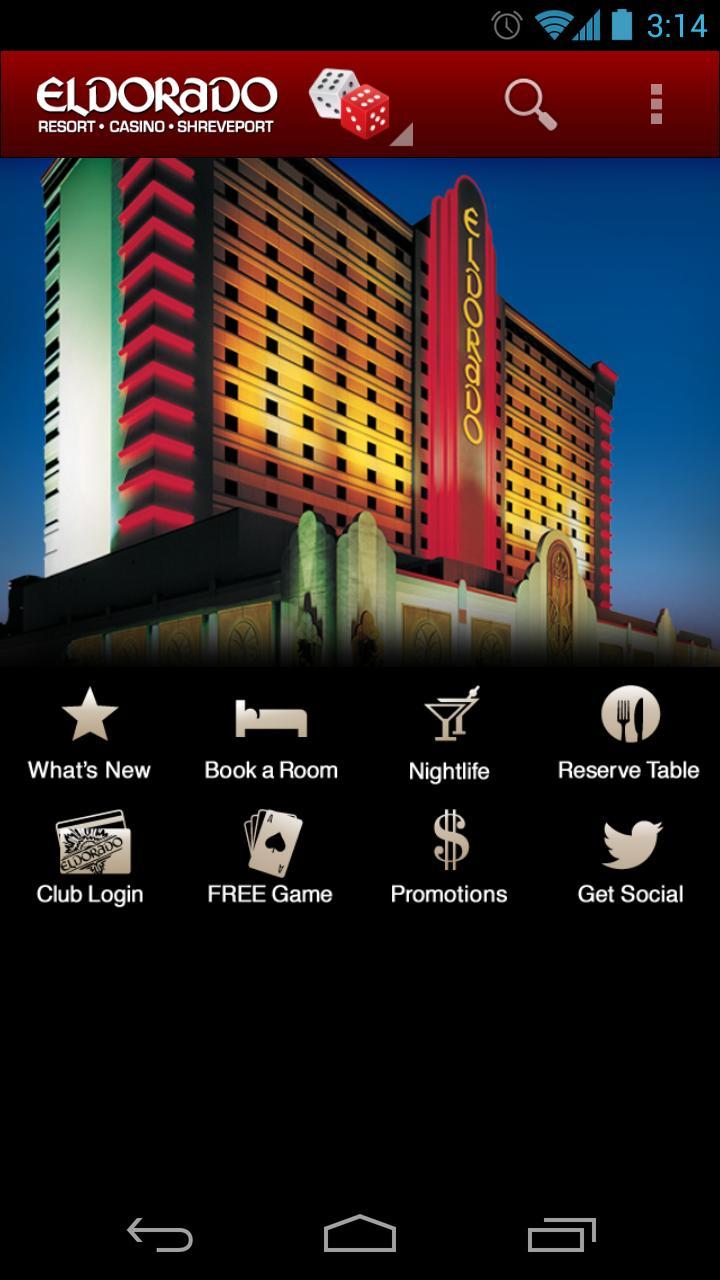Open the Nightlife section
The width and height of the screenshot is (720, 1280).
(449, 735)
